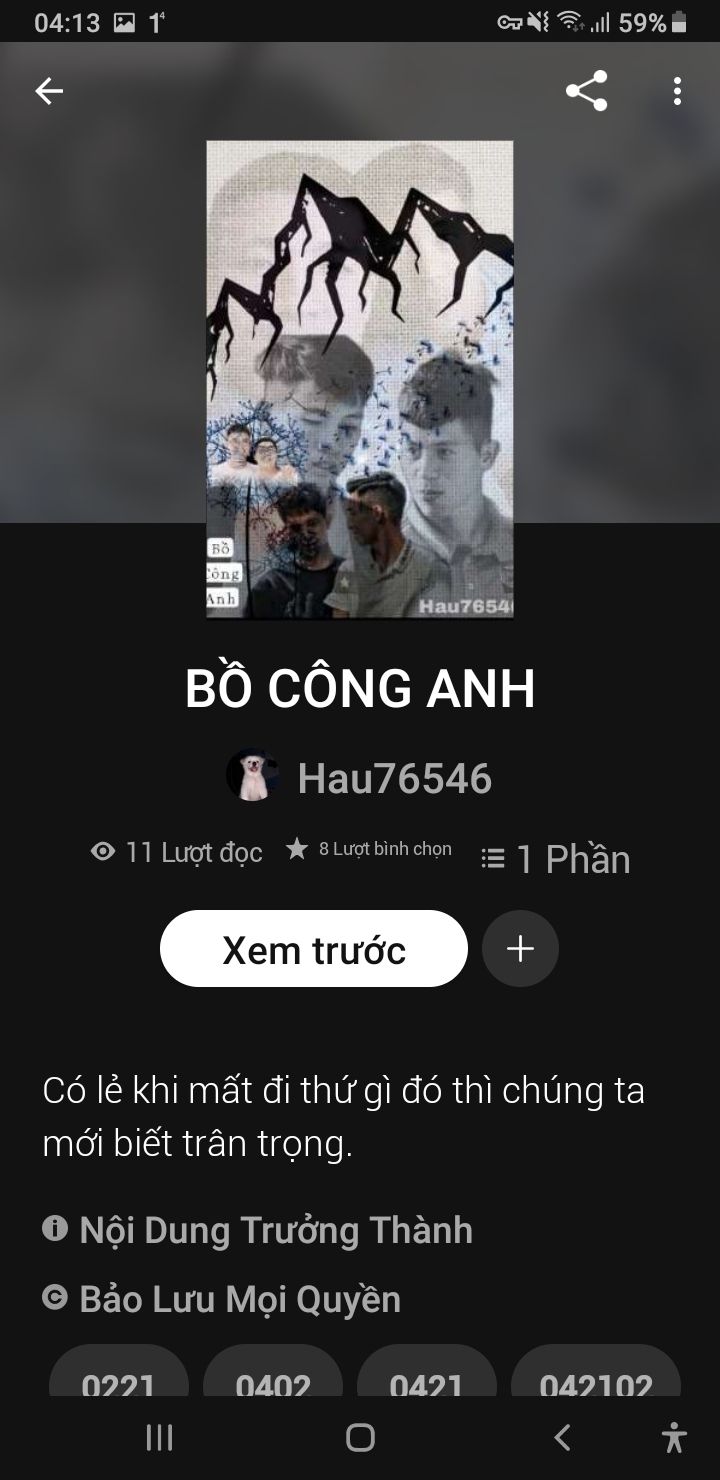Add story to library with plus button

pos(520,948)
